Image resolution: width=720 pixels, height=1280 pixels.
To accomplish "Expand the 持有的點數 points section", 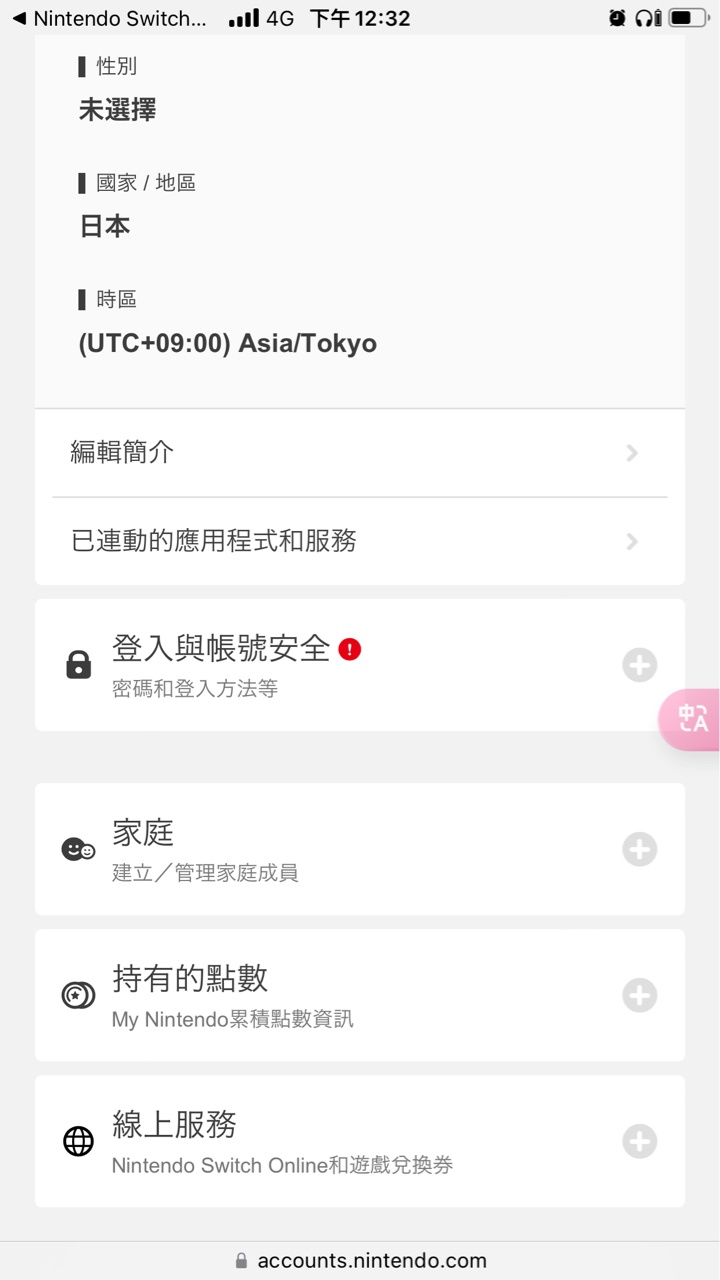I will (x=360, y=995).
